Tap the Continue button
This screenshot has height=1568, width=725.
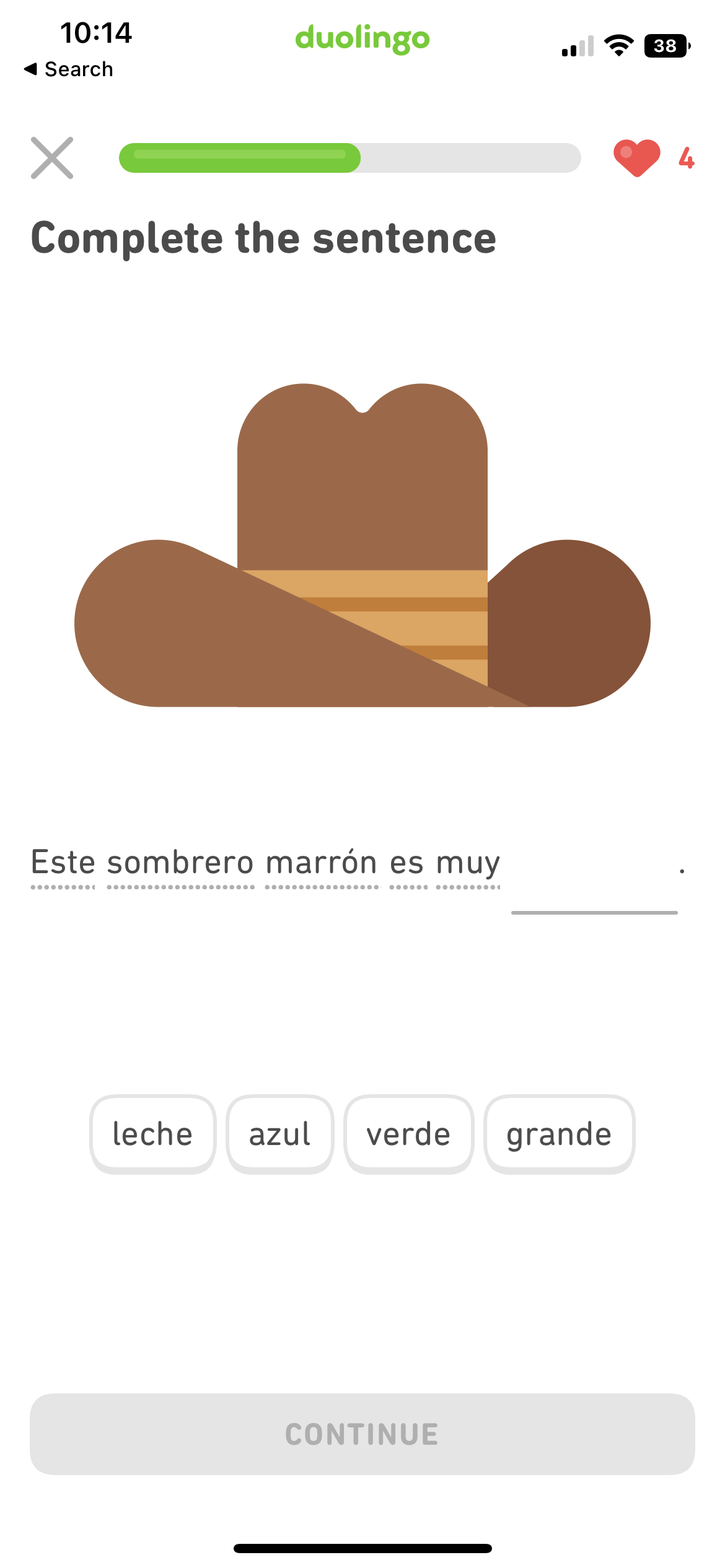click(x=362, y=1434)
